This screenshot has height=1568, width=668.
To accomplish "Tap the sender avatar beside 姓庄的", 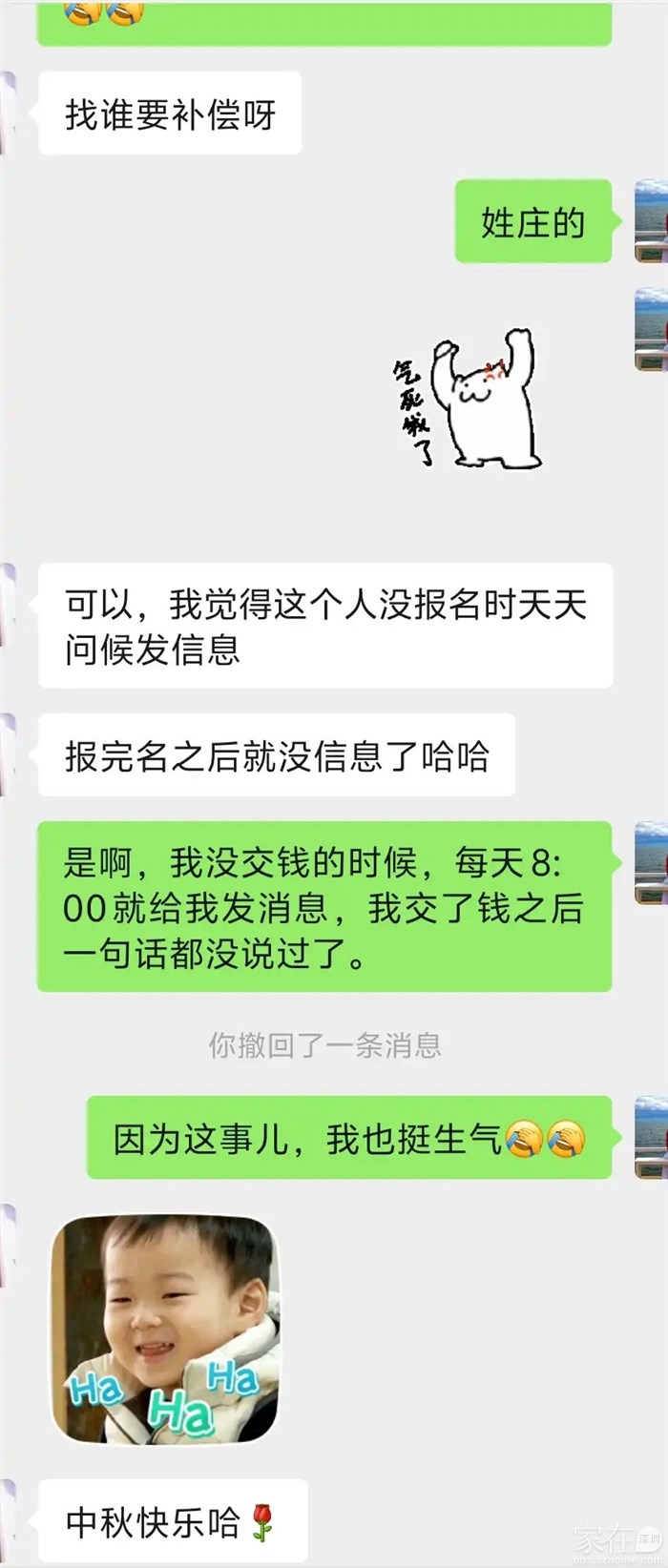I will [651, 221].
